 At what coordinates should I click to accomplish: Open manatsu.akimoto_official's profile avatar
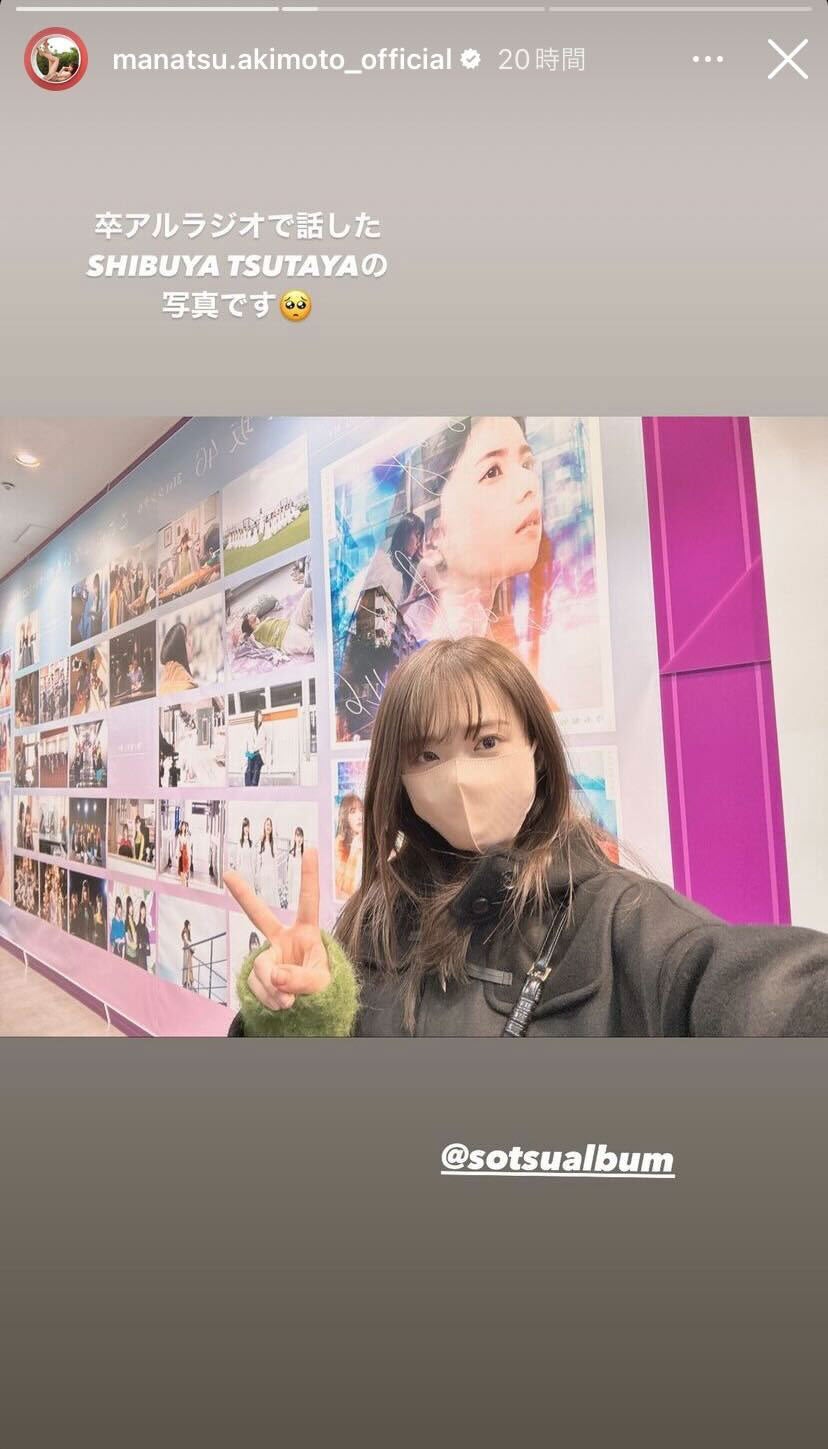pyautogui.click(x=58, y=58)
